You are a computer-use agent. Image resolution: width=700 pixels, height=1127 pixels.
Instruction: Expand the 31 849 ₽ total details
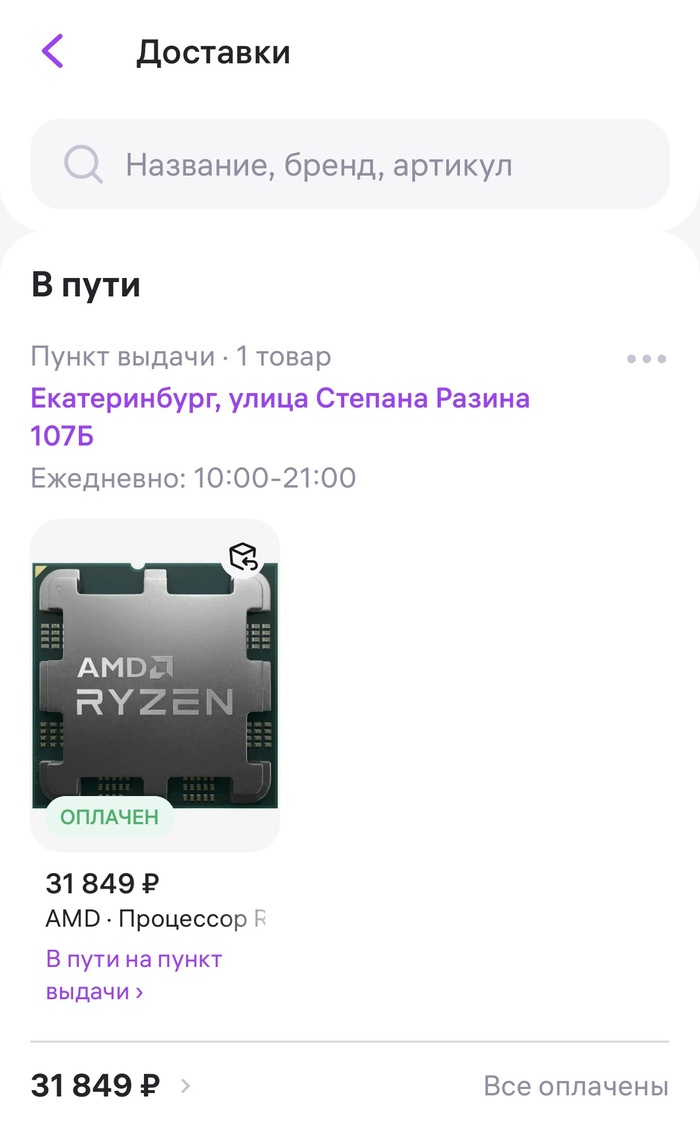(110, 1084)
